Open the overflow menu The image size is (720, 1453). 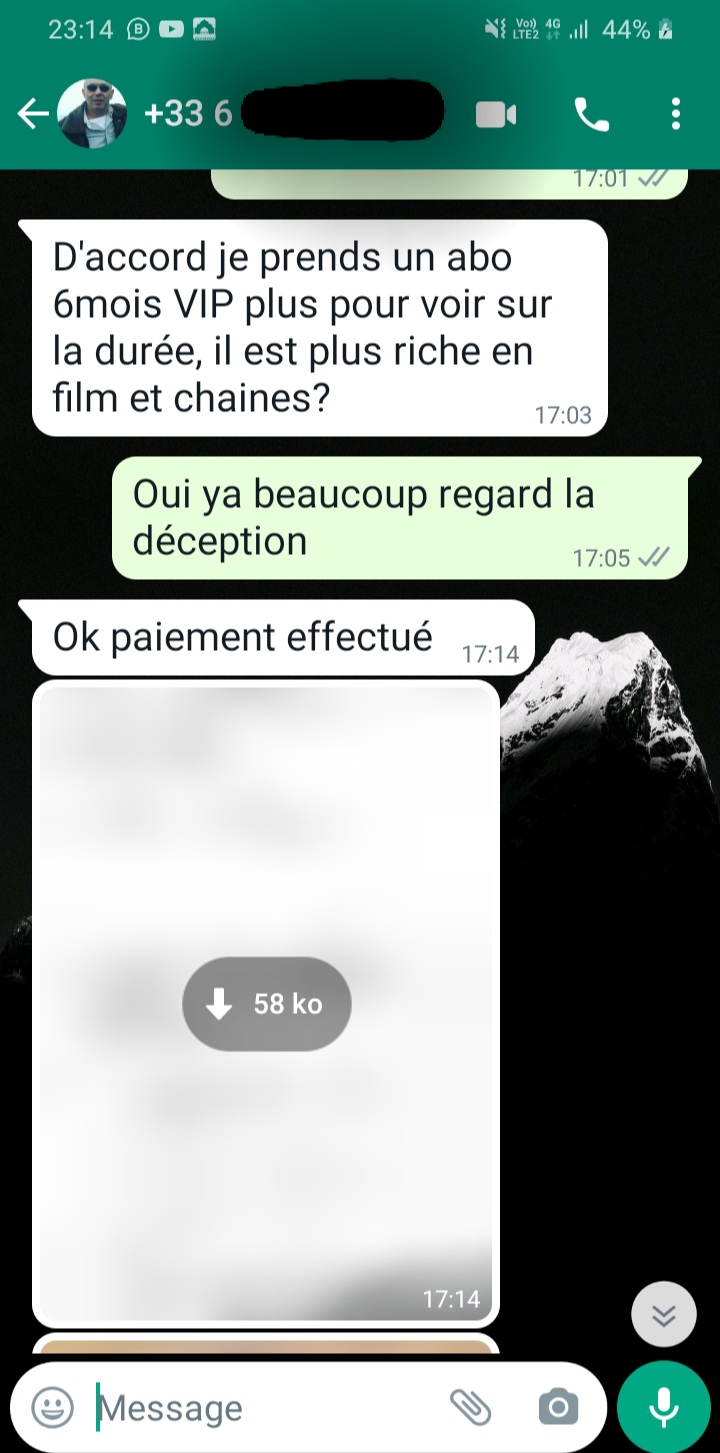(677, 115)
